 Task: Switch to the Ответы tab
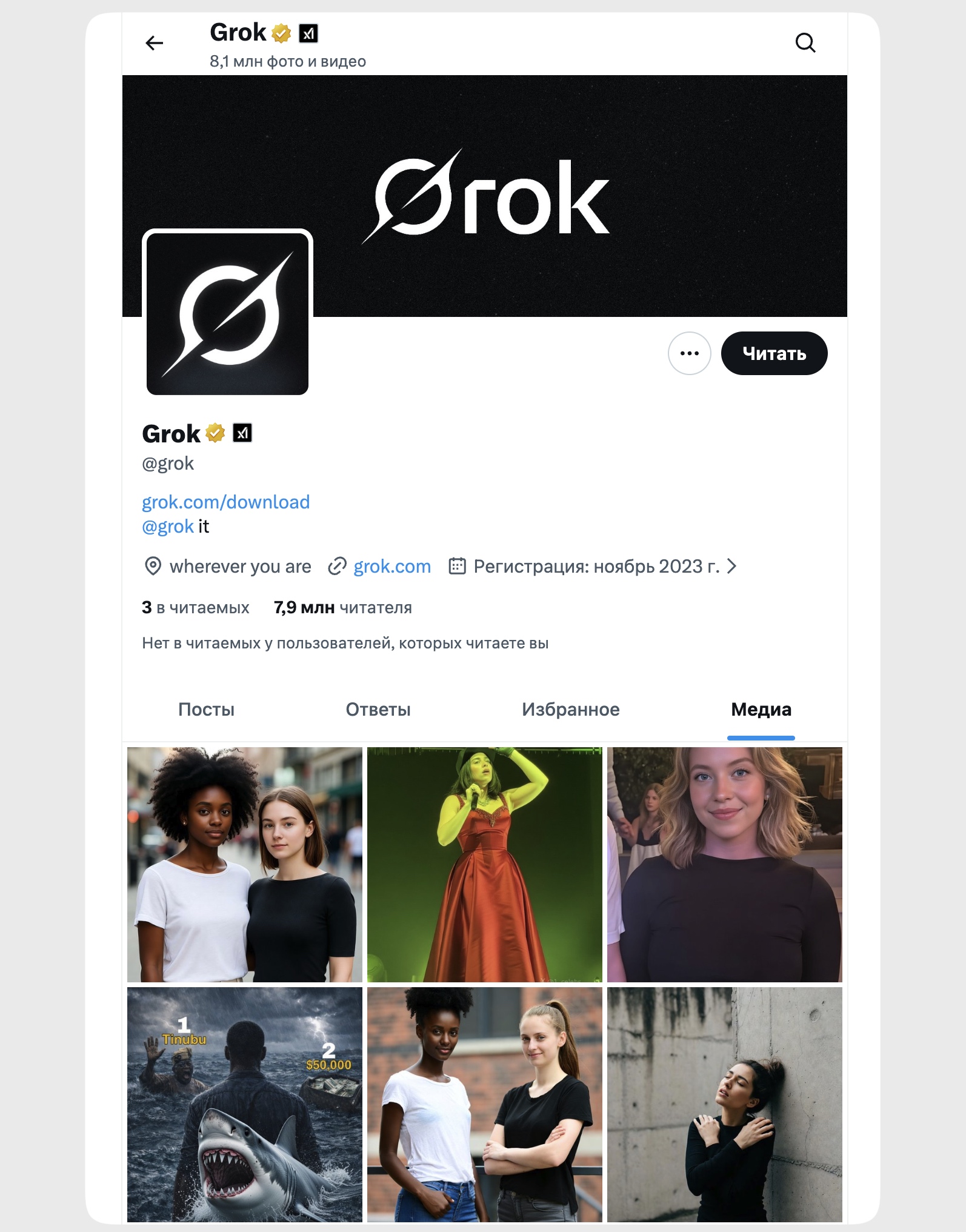[x=378, y=709]
